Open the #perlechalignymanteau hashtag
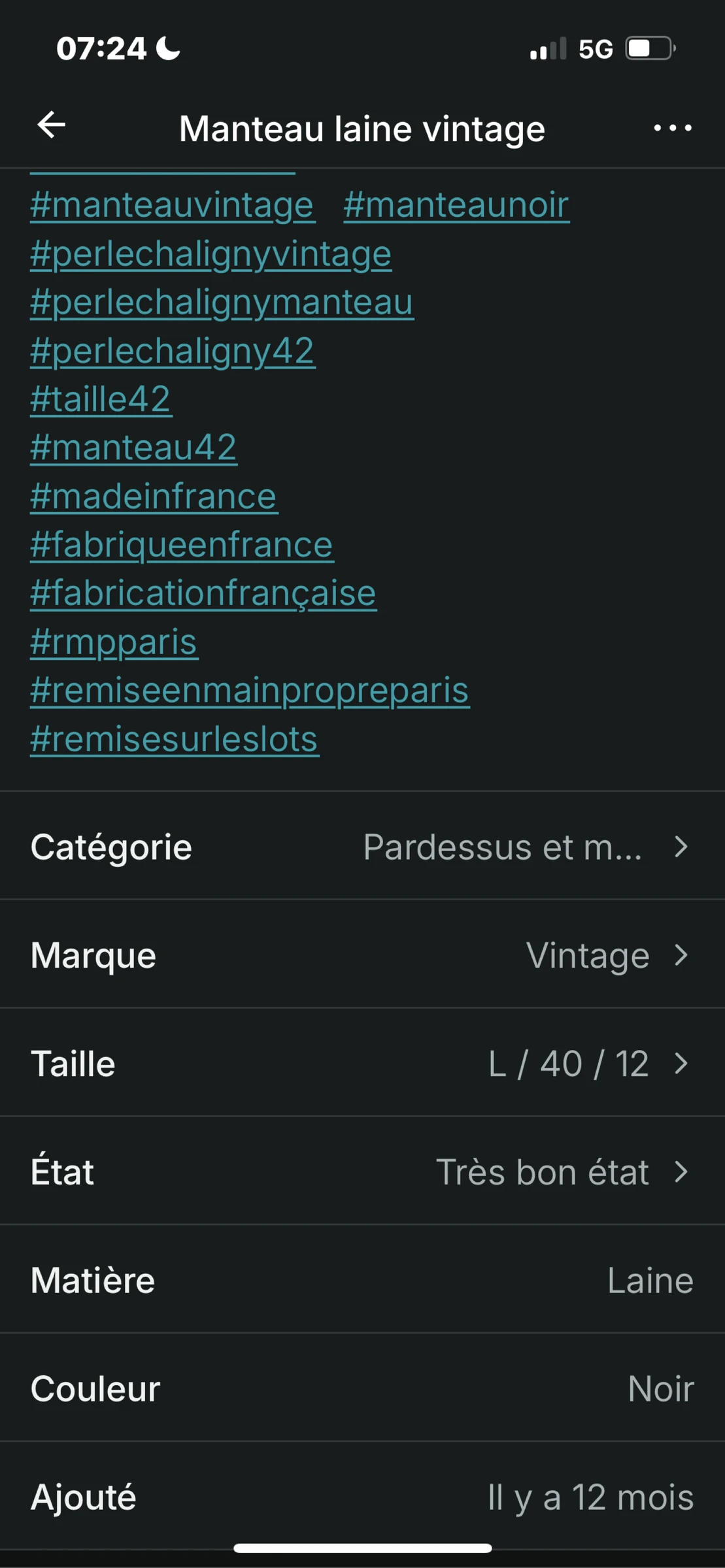The width and height of the screenshot is (725, 1568). tap(222, 302)
